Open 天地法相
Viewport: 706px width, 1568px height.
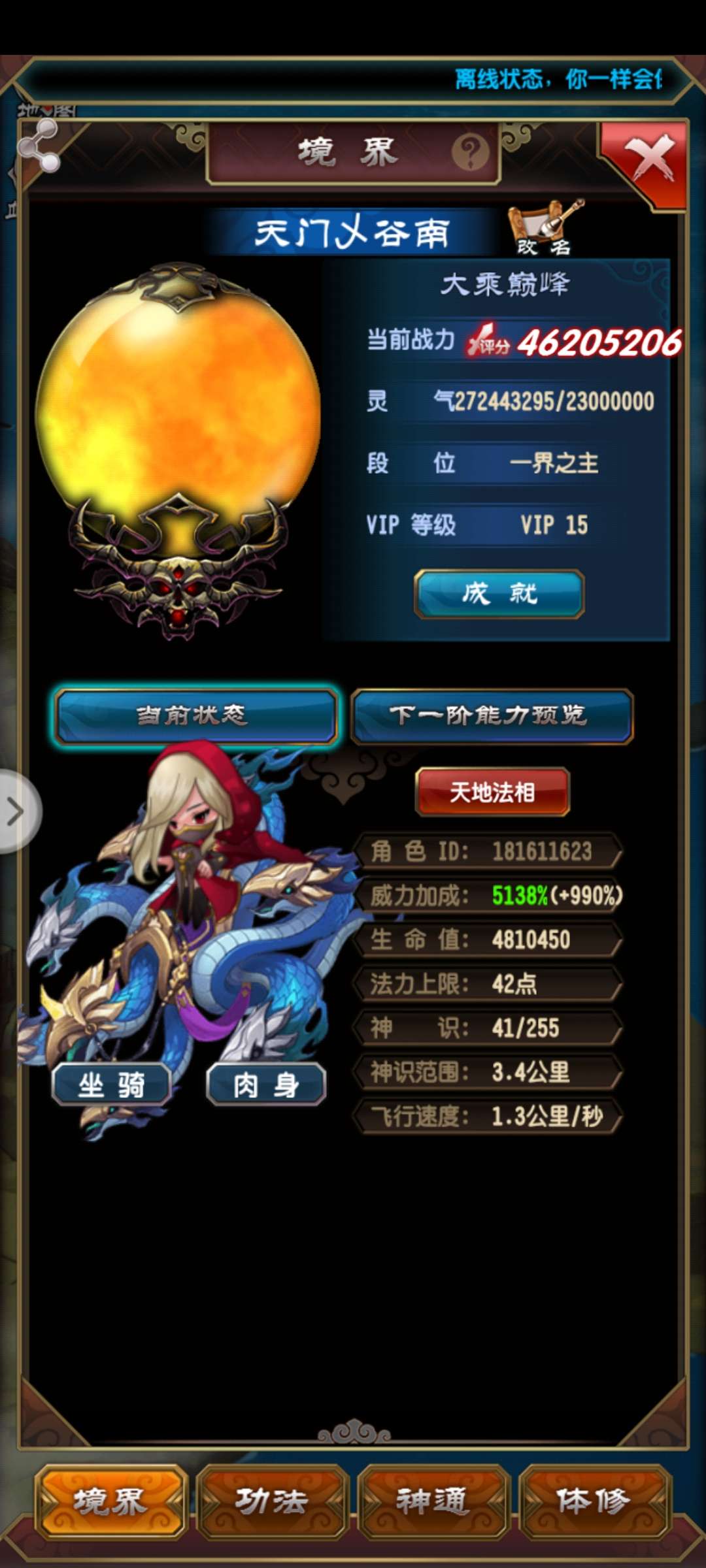(x=492, y=792)
